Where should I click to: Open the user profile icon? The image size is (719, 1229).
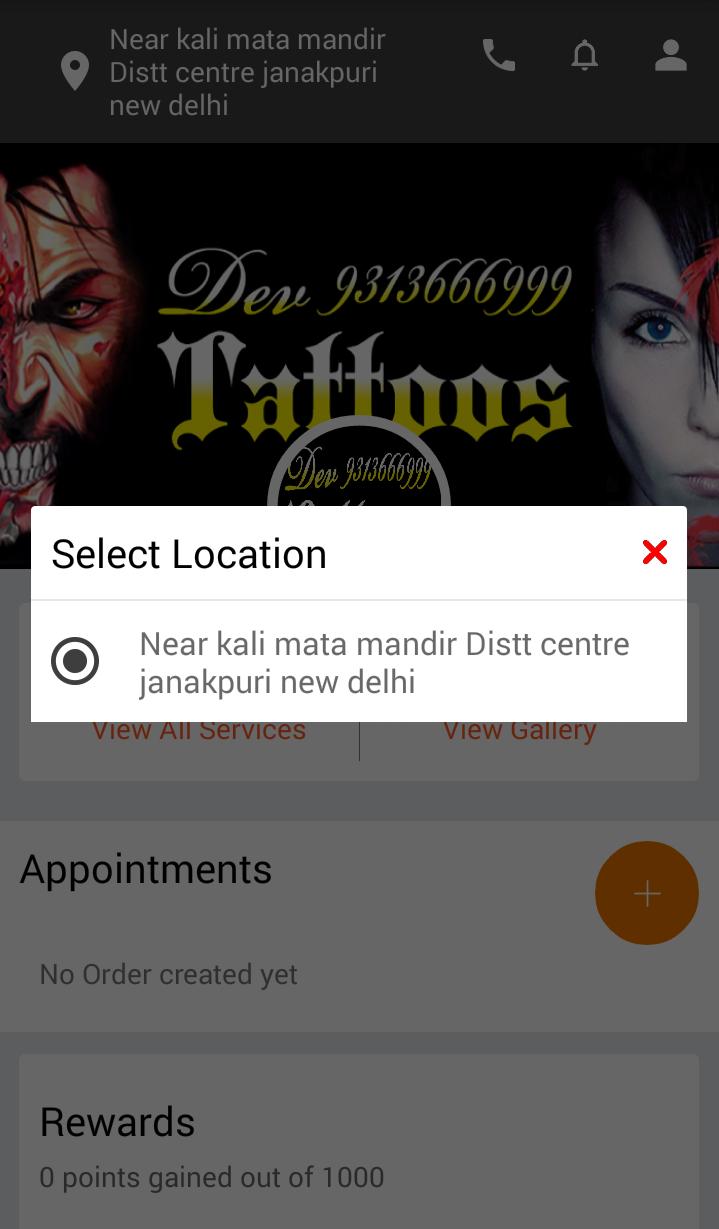(671, 56)
